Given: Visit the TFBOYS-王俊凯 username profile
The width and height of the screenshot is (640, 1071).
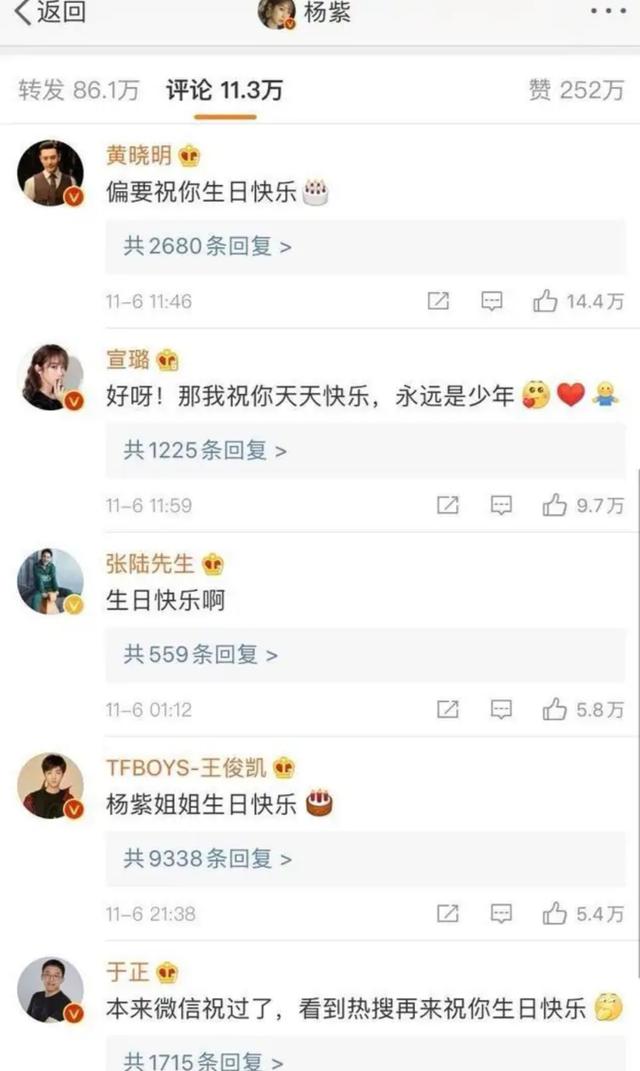Looking at the screenshot, I should coord(187,767).
